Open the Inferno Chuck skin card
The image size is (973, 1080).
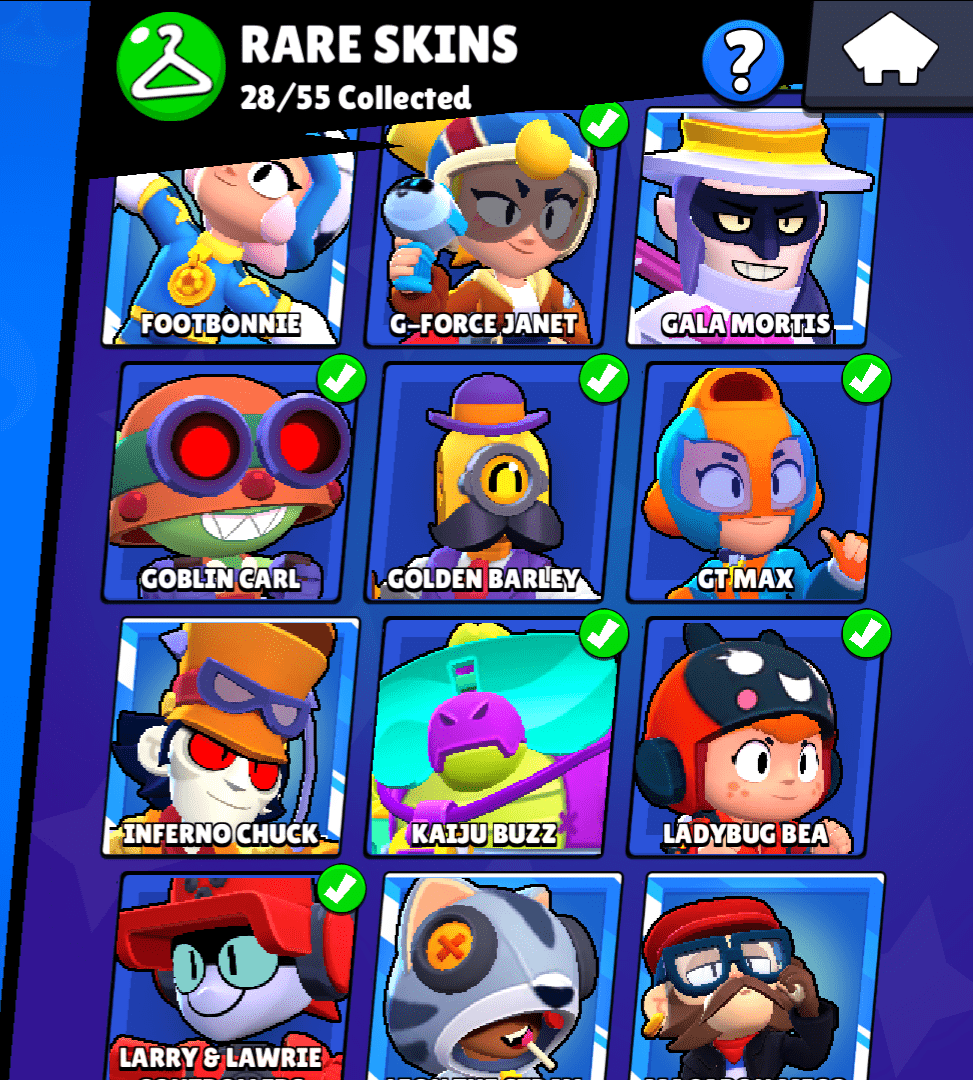(228, 736)
